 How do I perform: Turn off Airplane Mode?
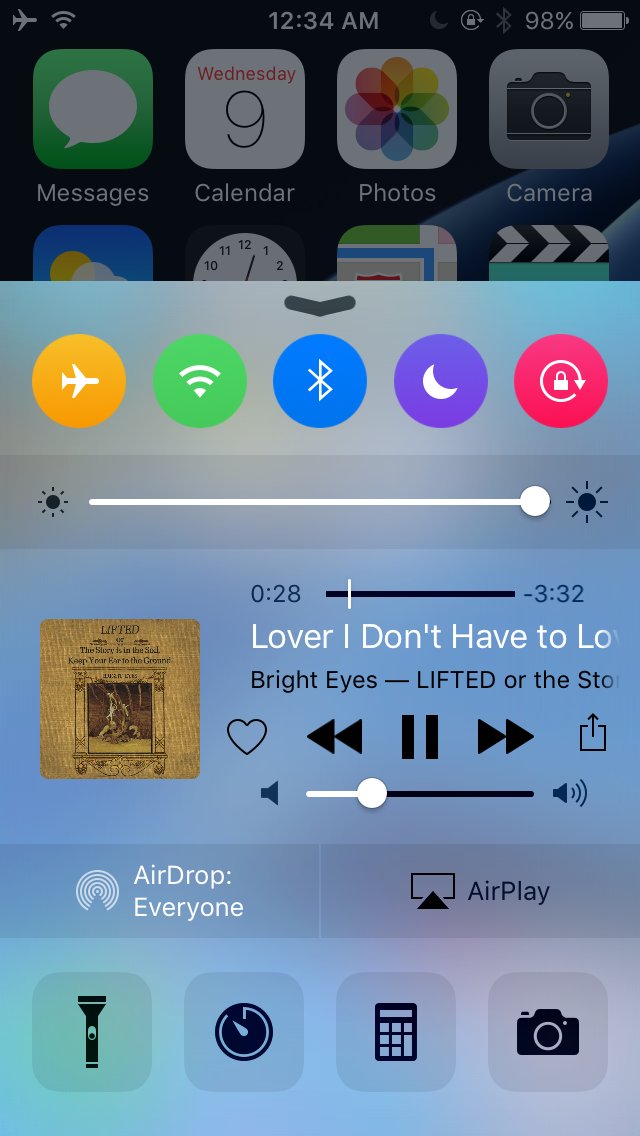pos(79,381)
